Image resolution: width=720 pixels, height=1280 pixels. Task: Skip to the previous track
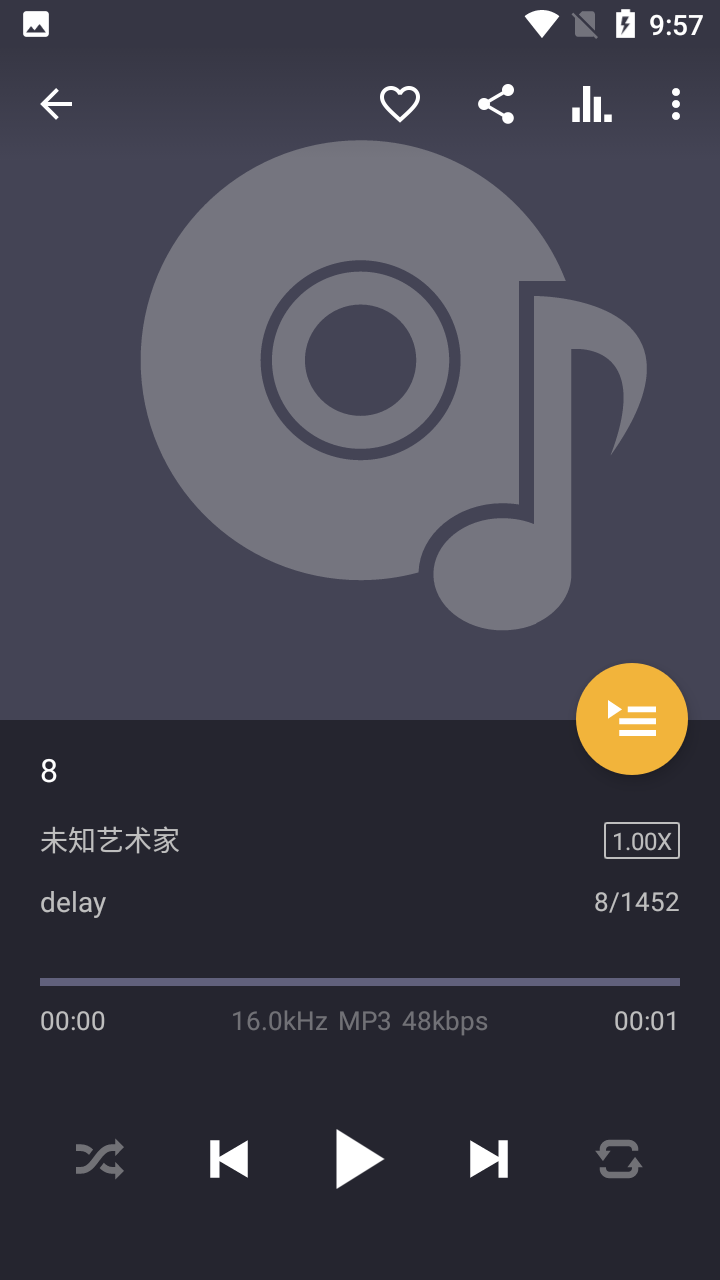pyautogui.click(x=229, y=1159)
